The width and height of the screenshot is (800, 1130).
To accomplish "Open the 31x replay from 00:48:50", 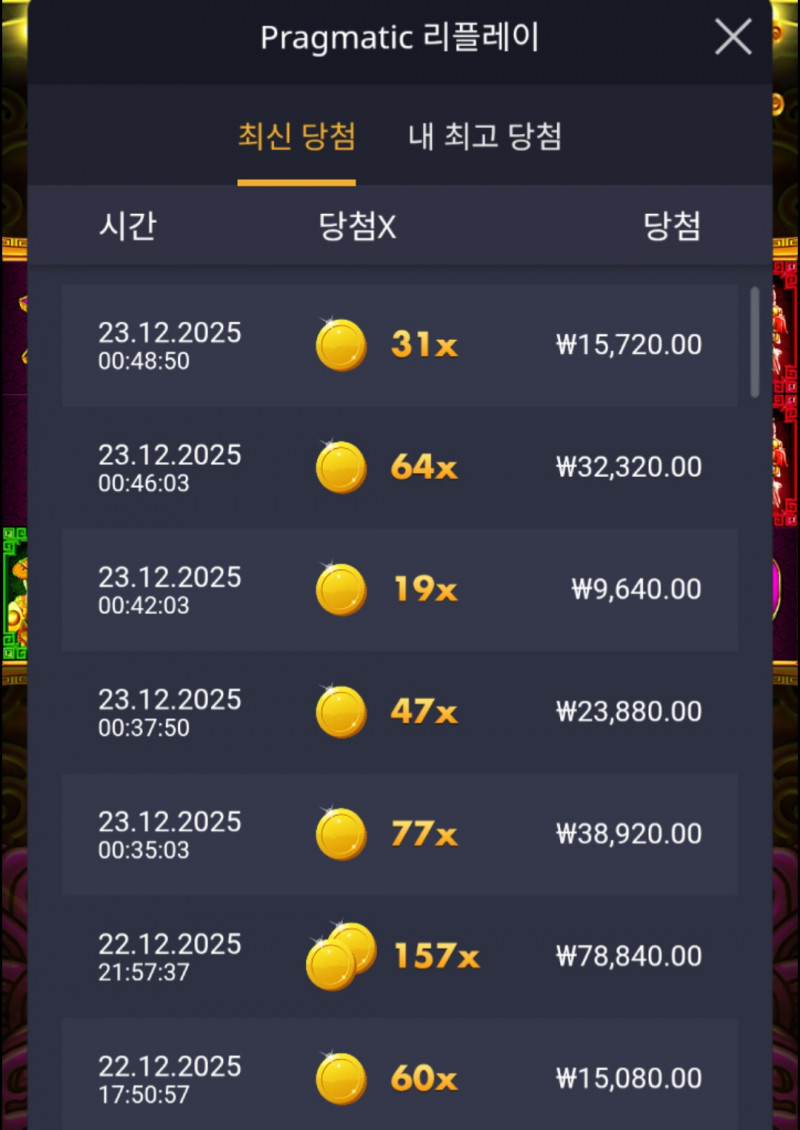I will [400, 345].
